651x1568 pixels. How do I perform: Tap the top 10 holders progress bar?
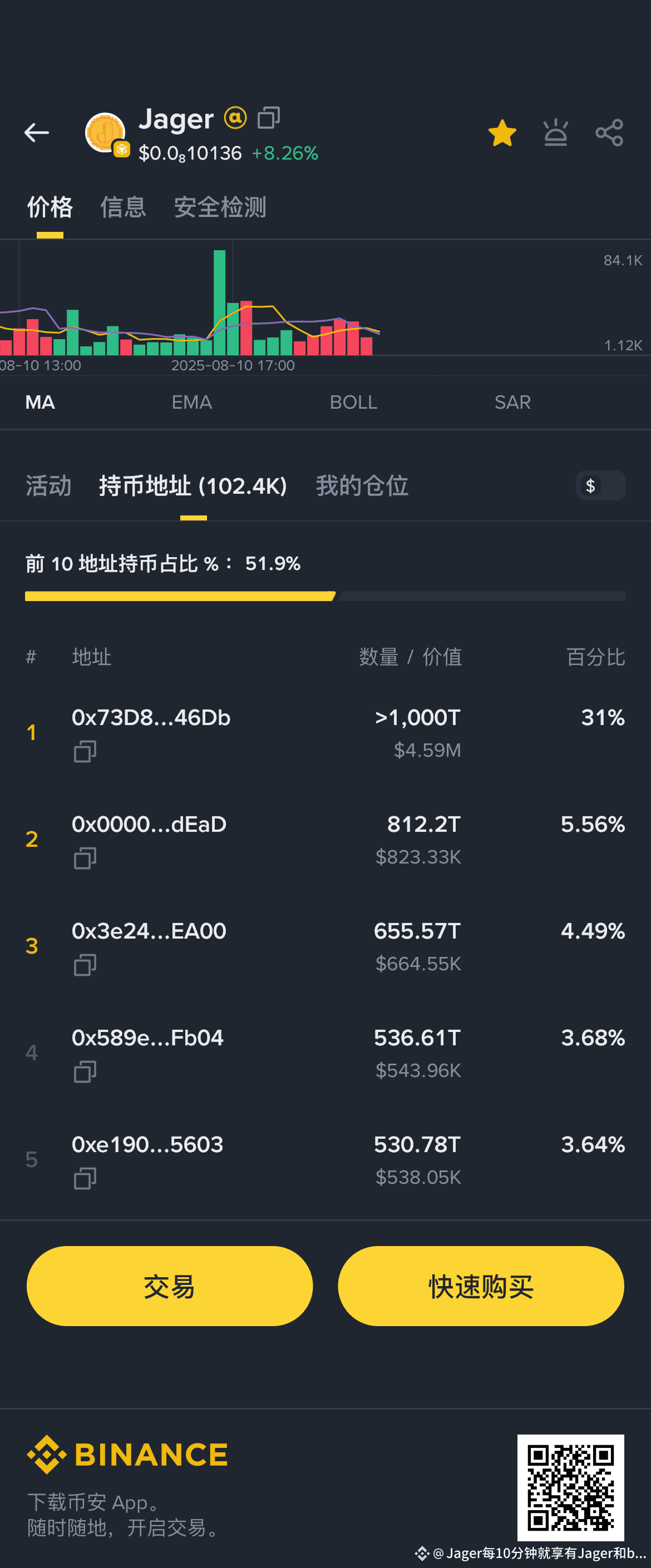click(325, 596)
